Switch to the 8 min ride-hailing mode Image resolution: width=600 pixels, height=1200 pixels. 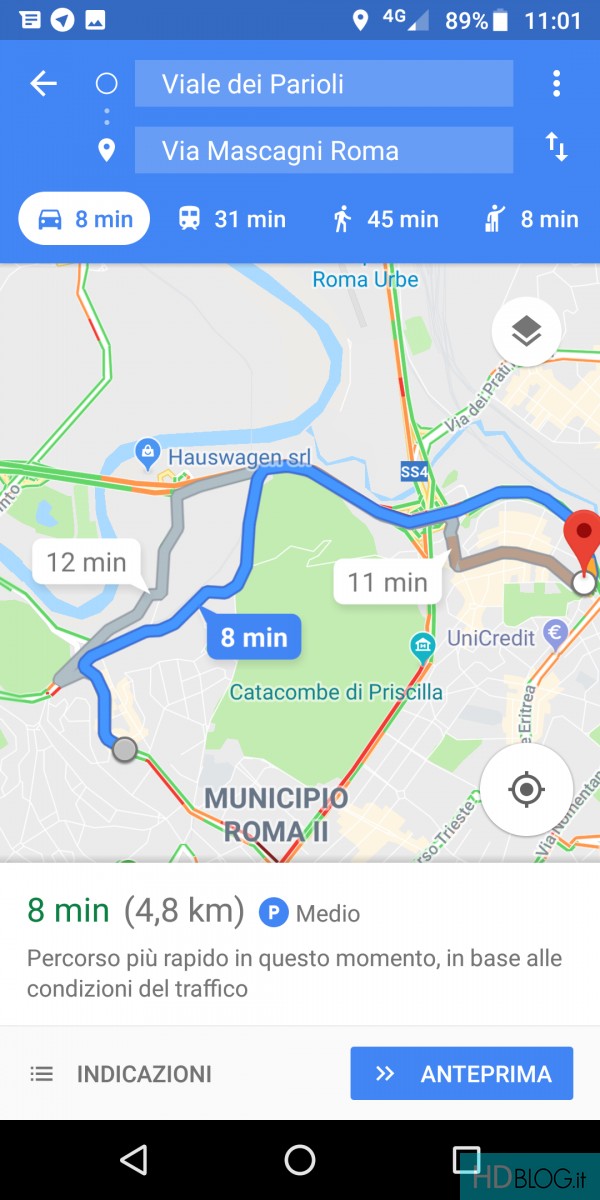tap(532, 219)
